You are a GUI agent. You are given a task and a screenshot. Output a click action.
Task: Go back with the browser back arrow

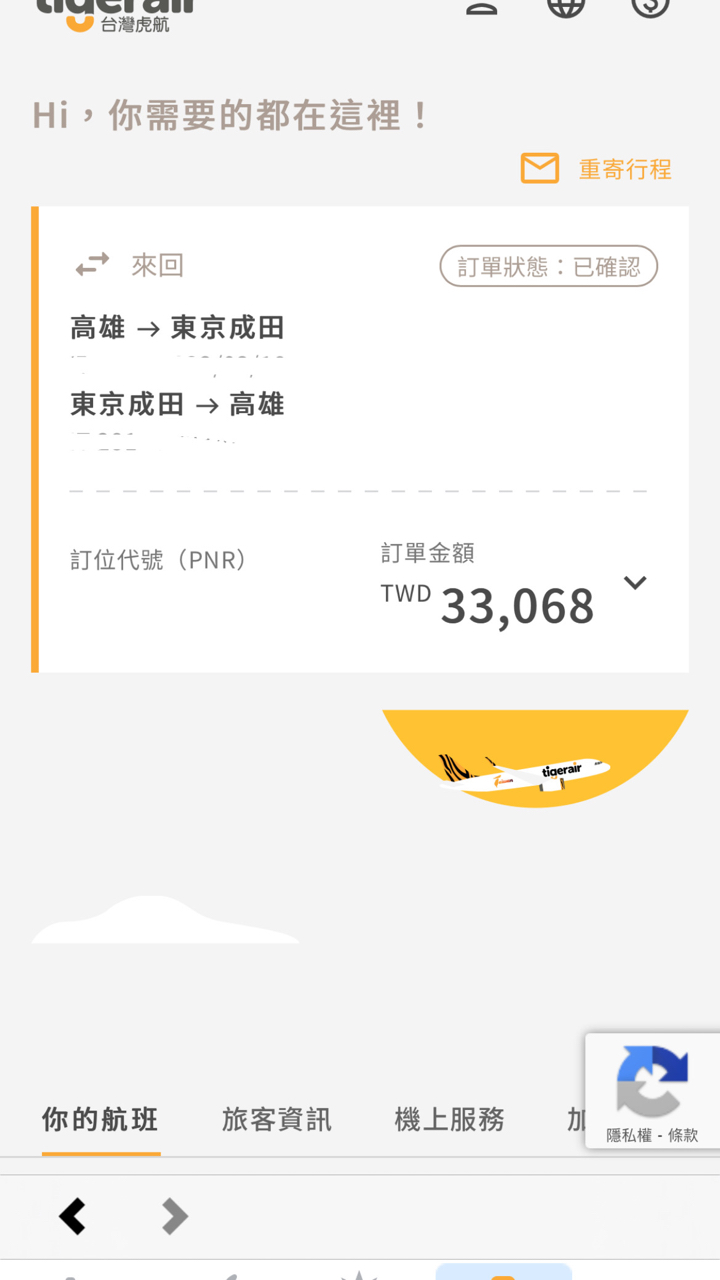72,1217
